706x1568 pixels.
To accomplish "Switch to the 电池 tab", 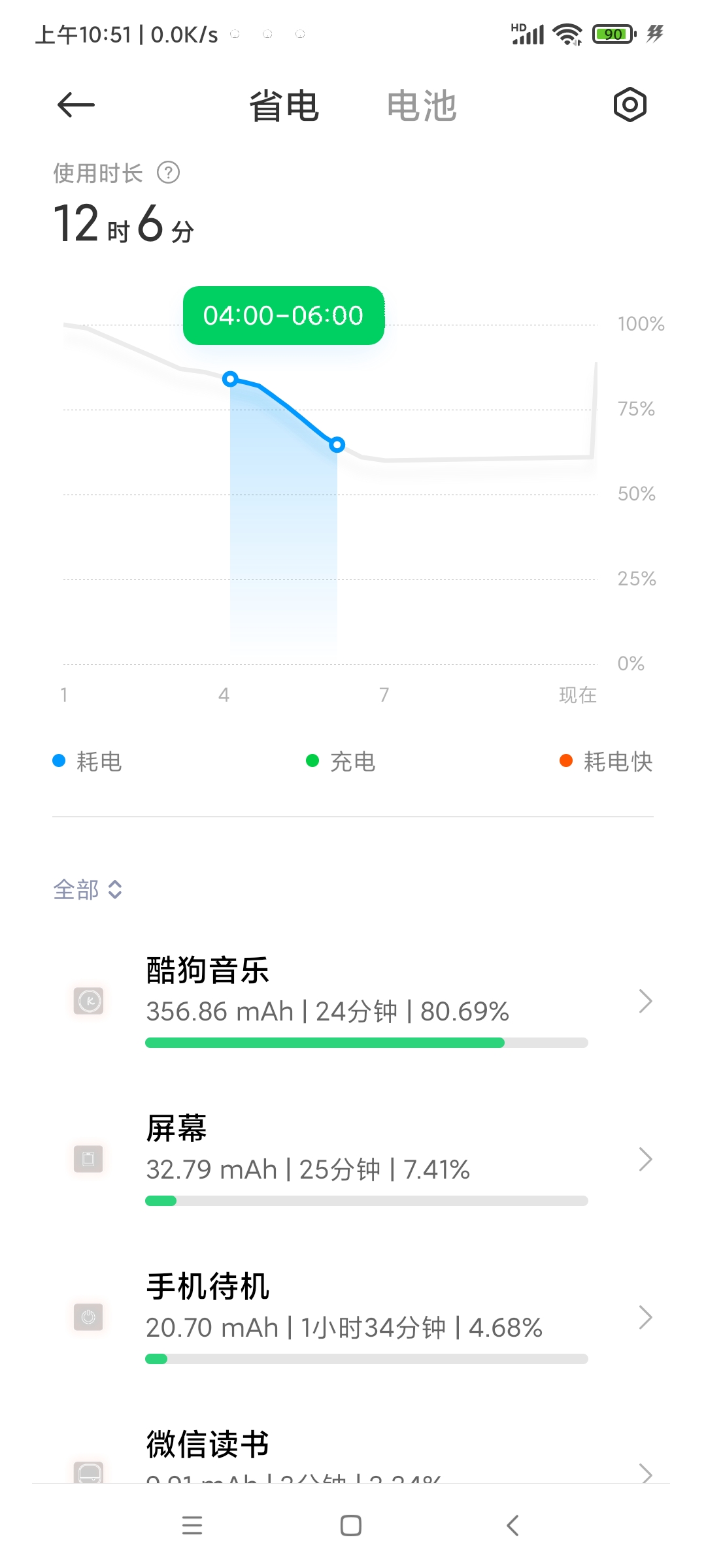I will (422, 106).
